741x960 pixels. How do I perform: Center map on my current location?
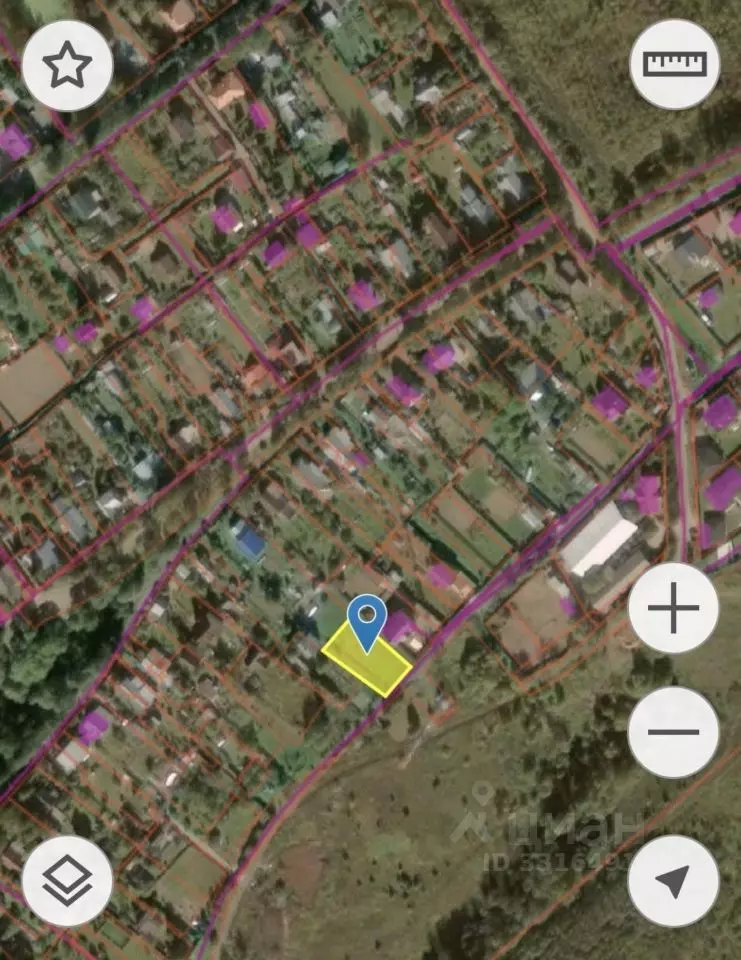tap(673, 881)
